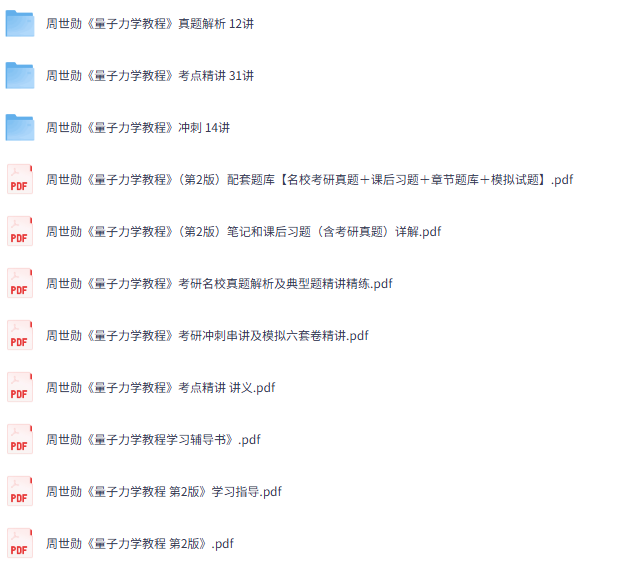The image size is (638, 563).
Task: Open 第2版 学习指导.pdf
Action: [164, 491]
